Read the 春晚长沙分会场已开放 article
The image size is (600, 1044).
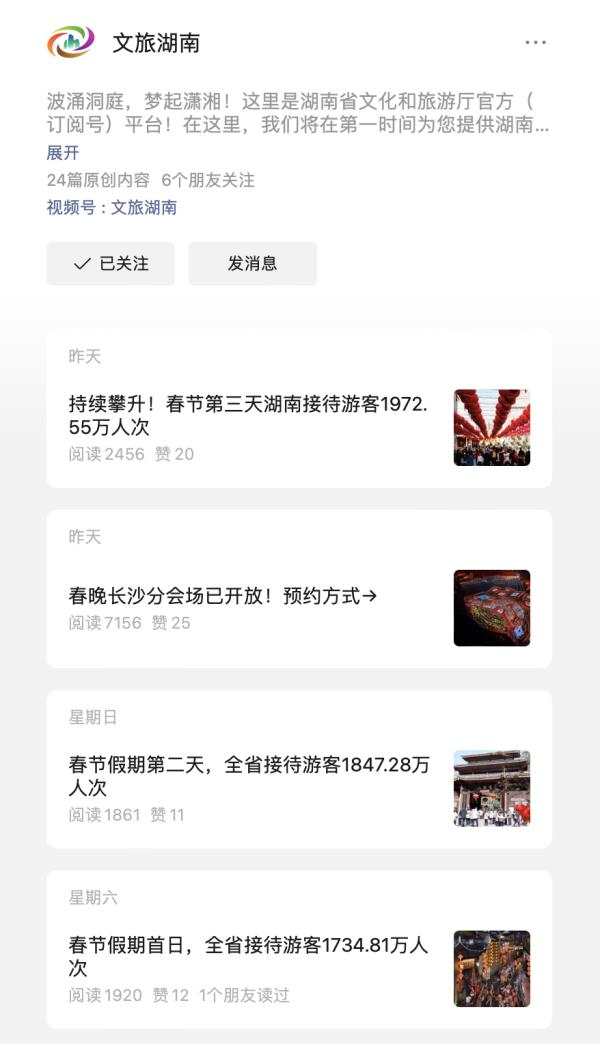(x=223, y=596)
